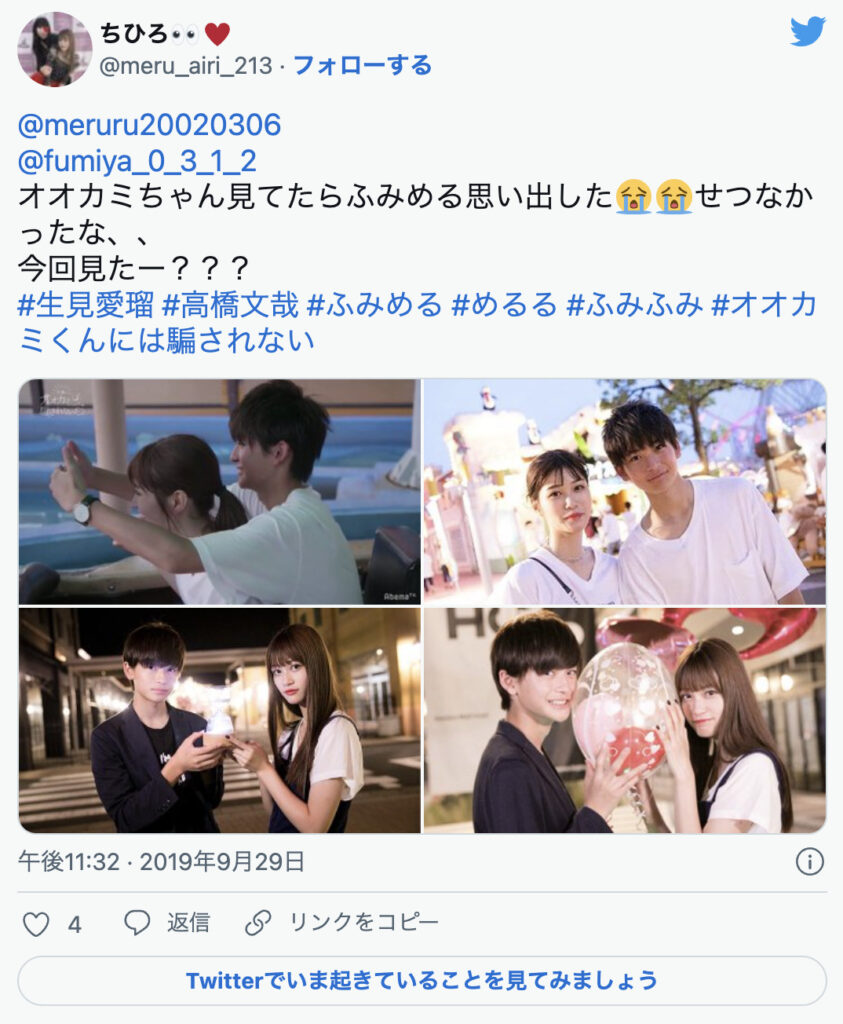Open ちひろ's profile avatar
Image resolution: width=843 pixels, height=1024 pixels.
[54, 49]
